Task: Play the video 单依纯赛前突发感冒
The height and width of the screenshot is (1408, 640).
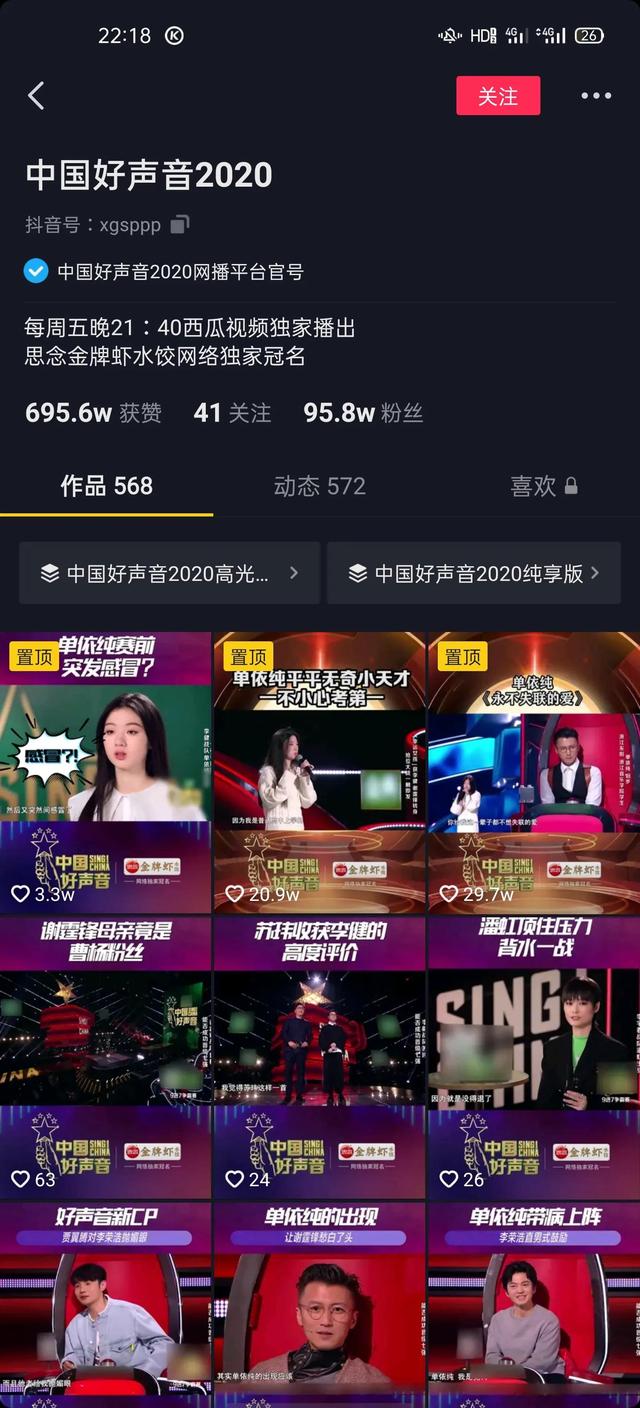Action: pos(105,770)
